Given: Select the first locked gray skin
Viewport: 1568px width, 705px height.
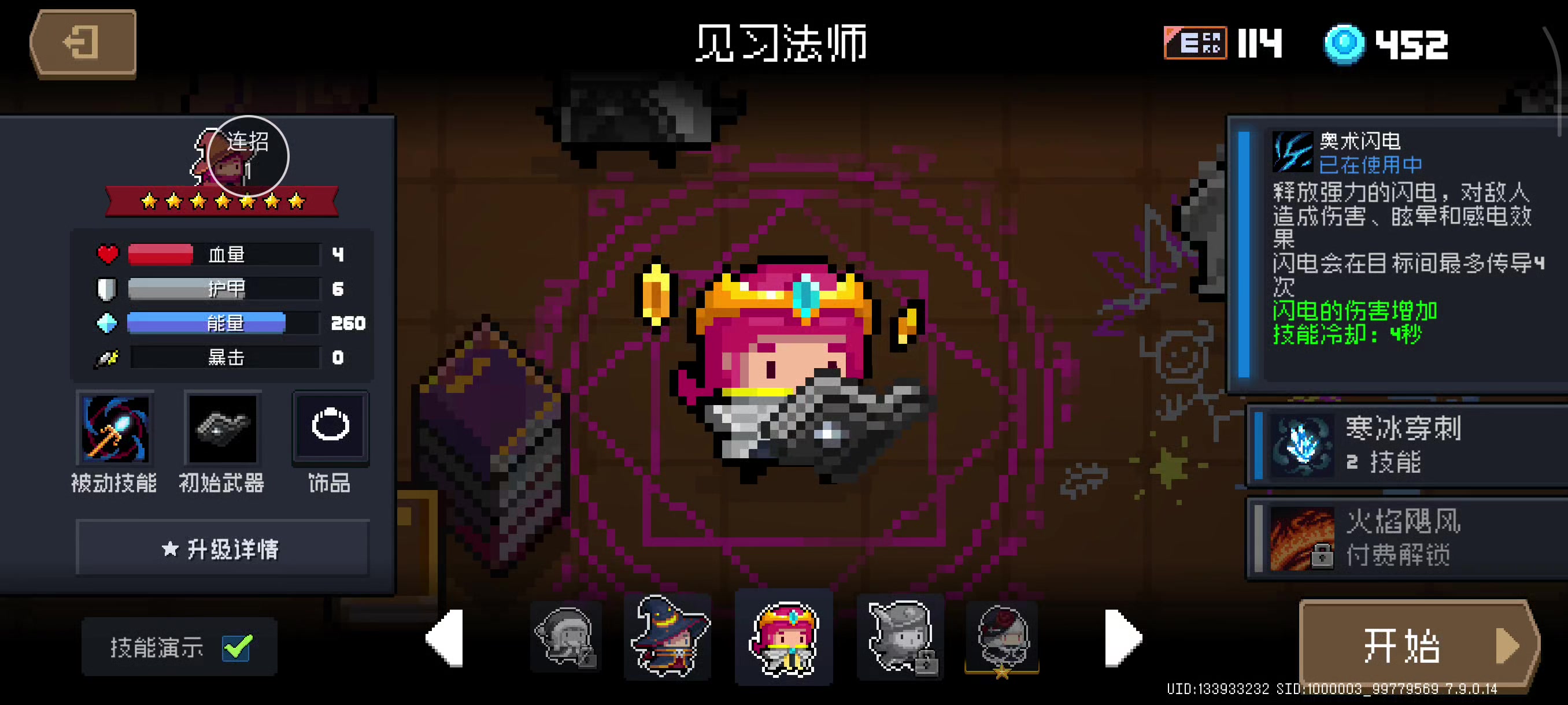Looking at the screenshot, I should pyautogui.click(x=565, y=637).
